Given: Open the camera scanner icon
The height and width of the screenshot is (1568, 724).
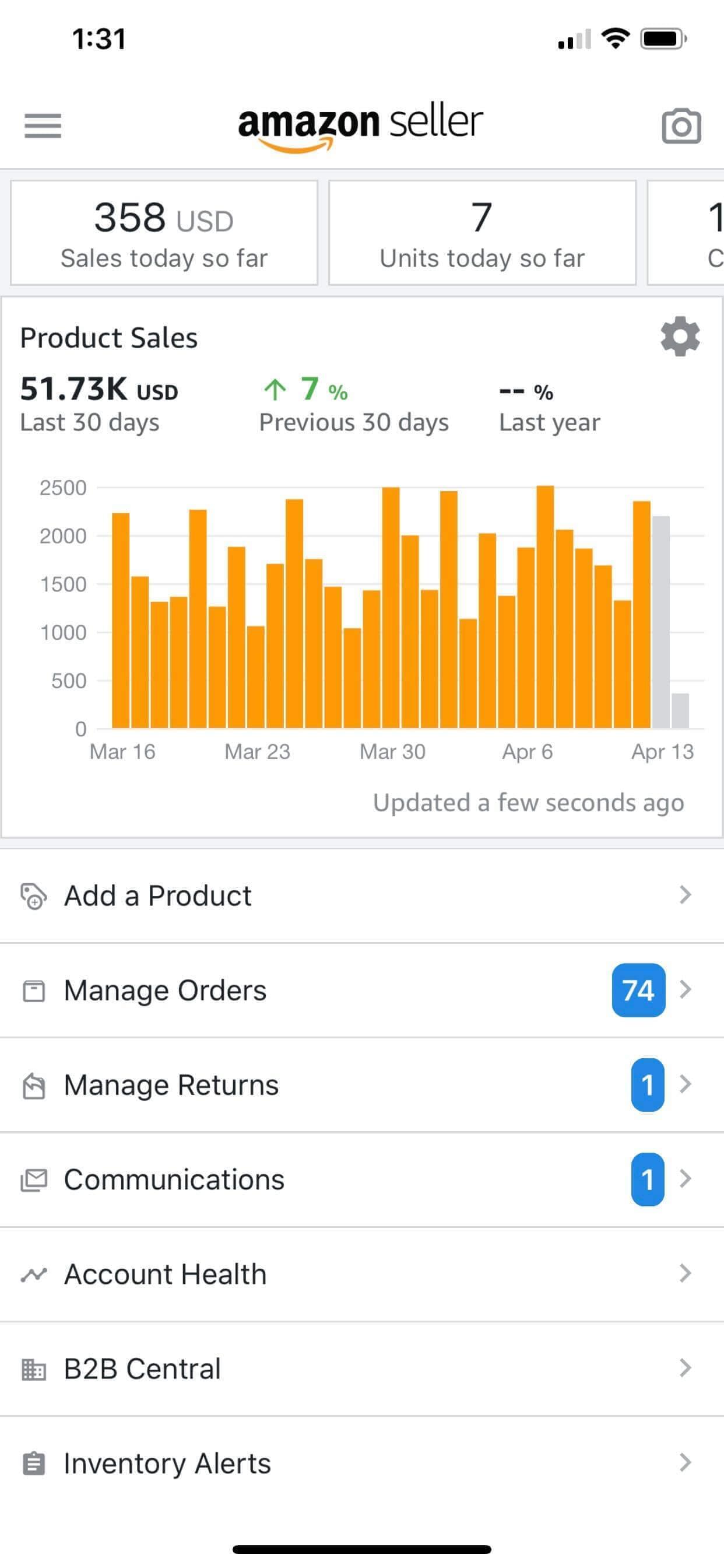Looking at the screenshot, I should 681,126.
